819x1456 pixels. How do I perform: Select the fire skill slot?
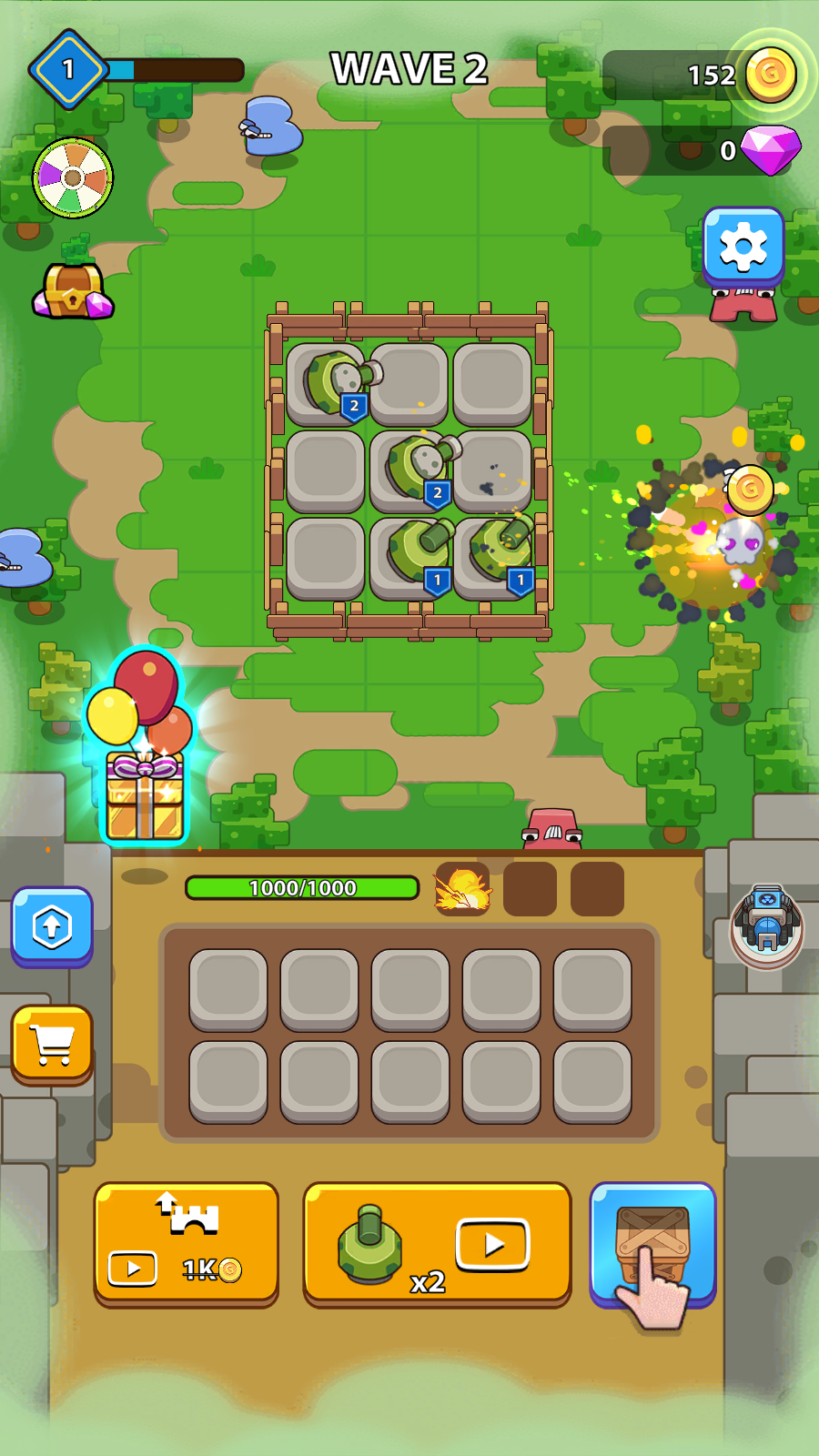(463, 889)
